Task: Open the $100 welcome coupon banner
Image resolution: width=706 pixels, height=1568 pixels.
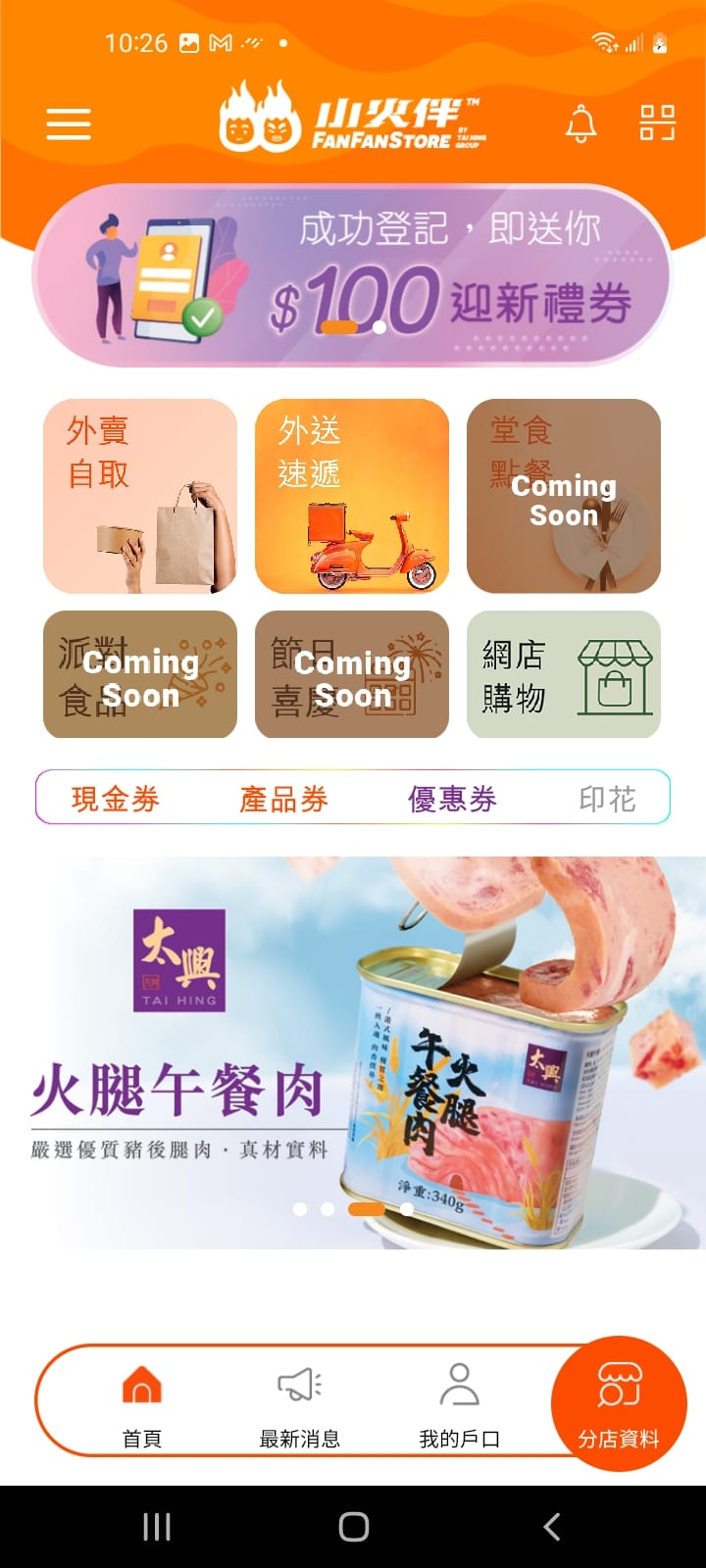Action: click(353, 274)
